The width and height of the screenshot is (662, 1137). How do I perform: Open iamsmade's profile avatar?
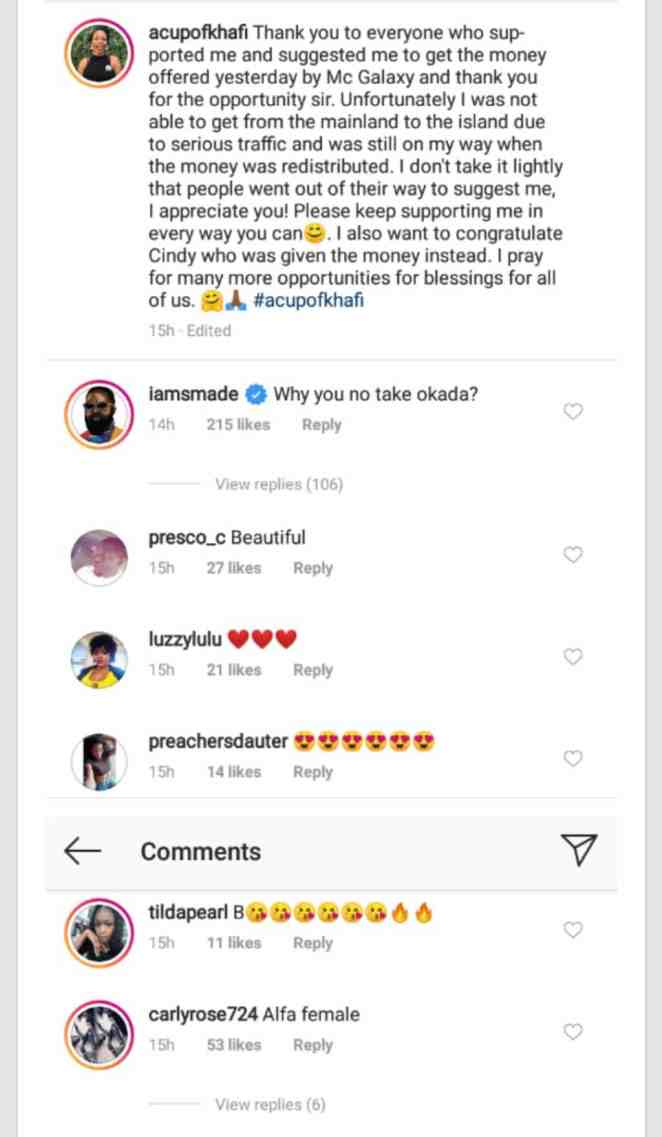[99, 414]
